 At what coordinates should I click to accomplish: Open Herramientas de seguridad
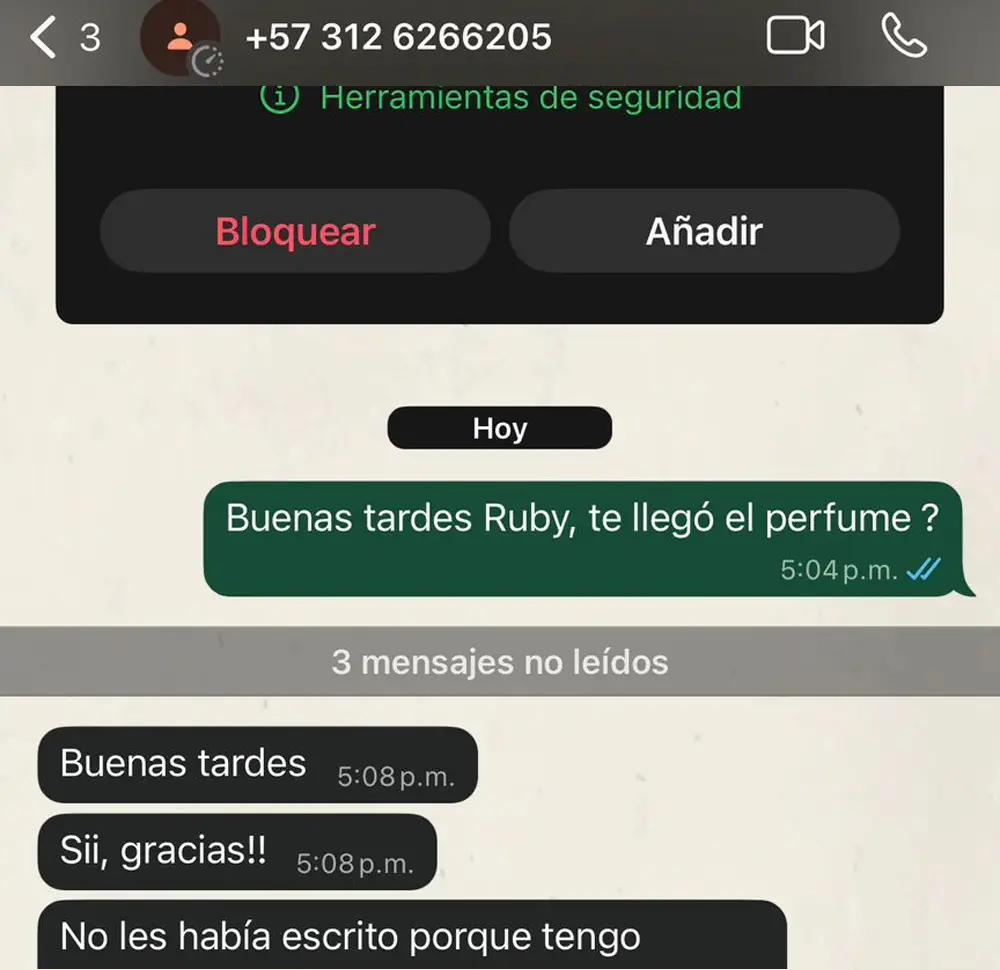500,98
